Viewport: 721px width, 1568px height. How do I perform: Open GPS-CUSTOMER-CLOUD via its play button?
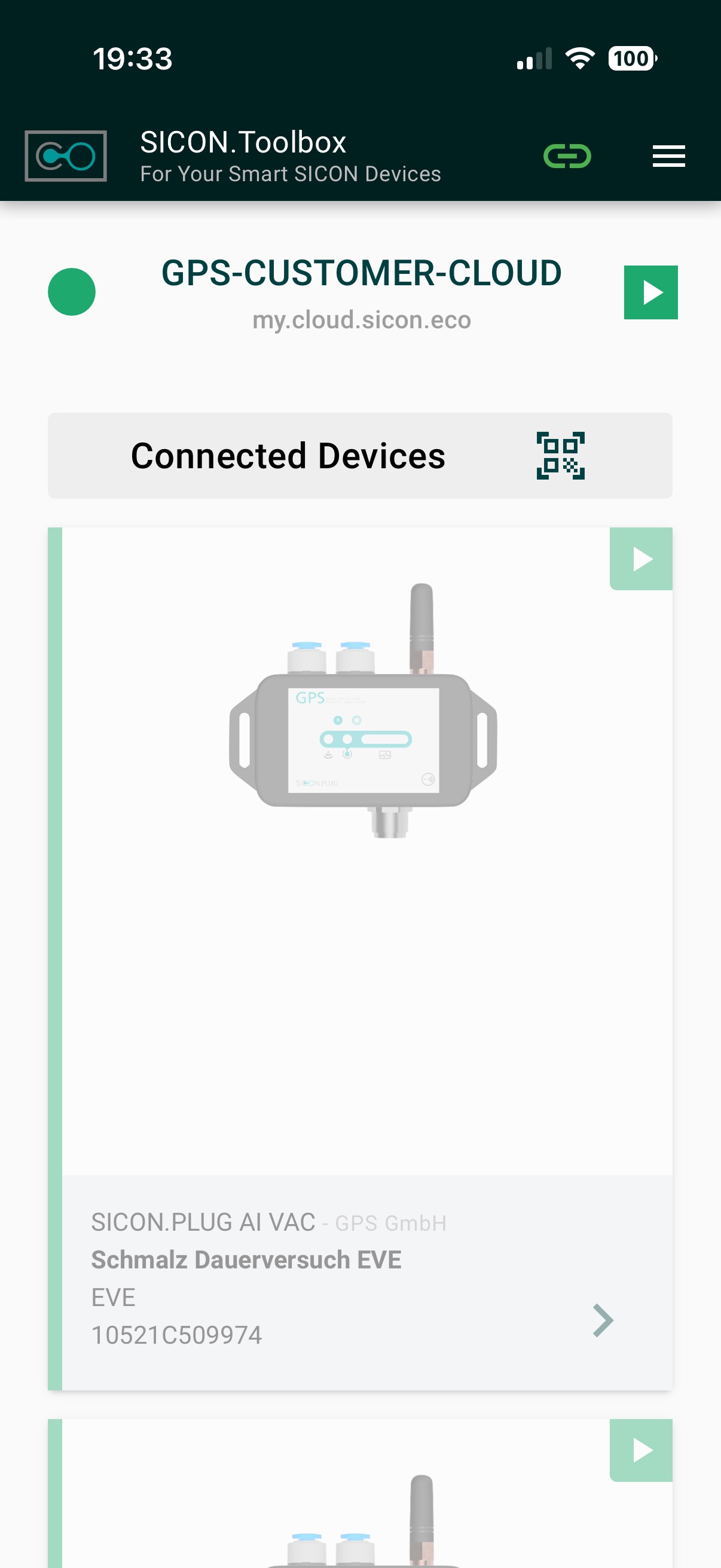[x=650, y=292]
